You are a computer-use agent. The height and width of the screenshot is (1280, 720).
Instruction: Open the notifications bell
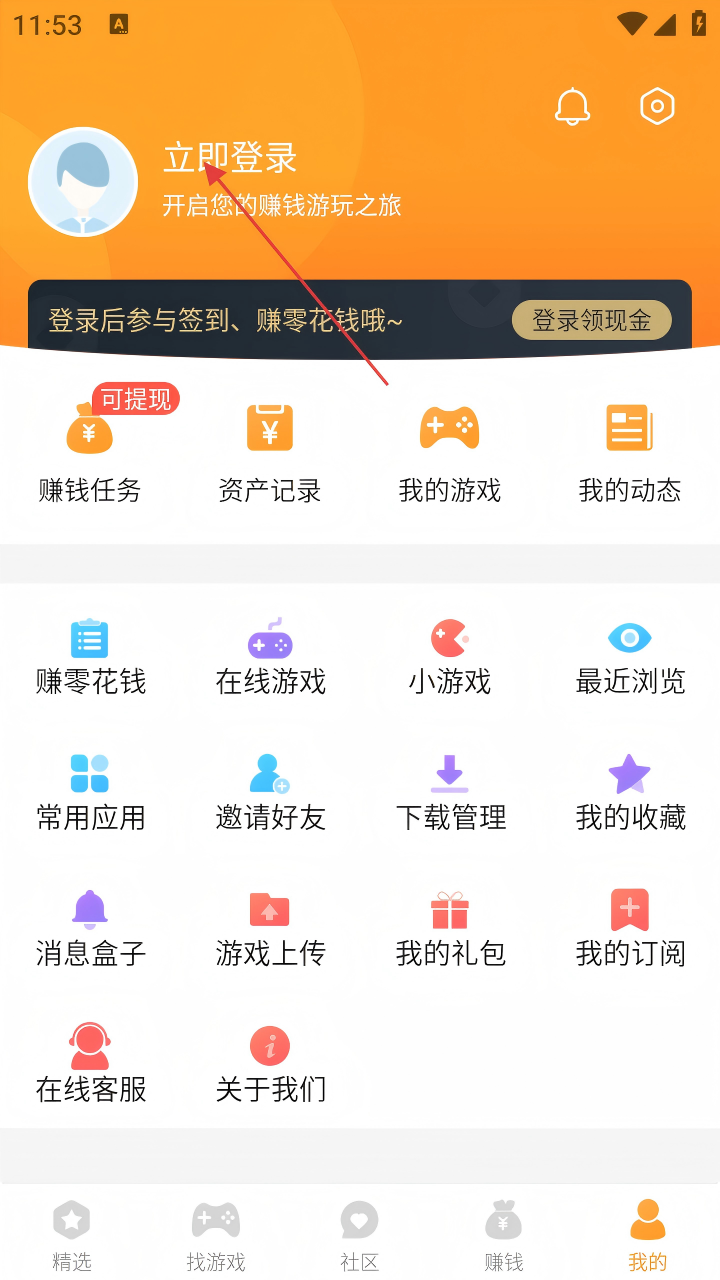pos(573,107)
